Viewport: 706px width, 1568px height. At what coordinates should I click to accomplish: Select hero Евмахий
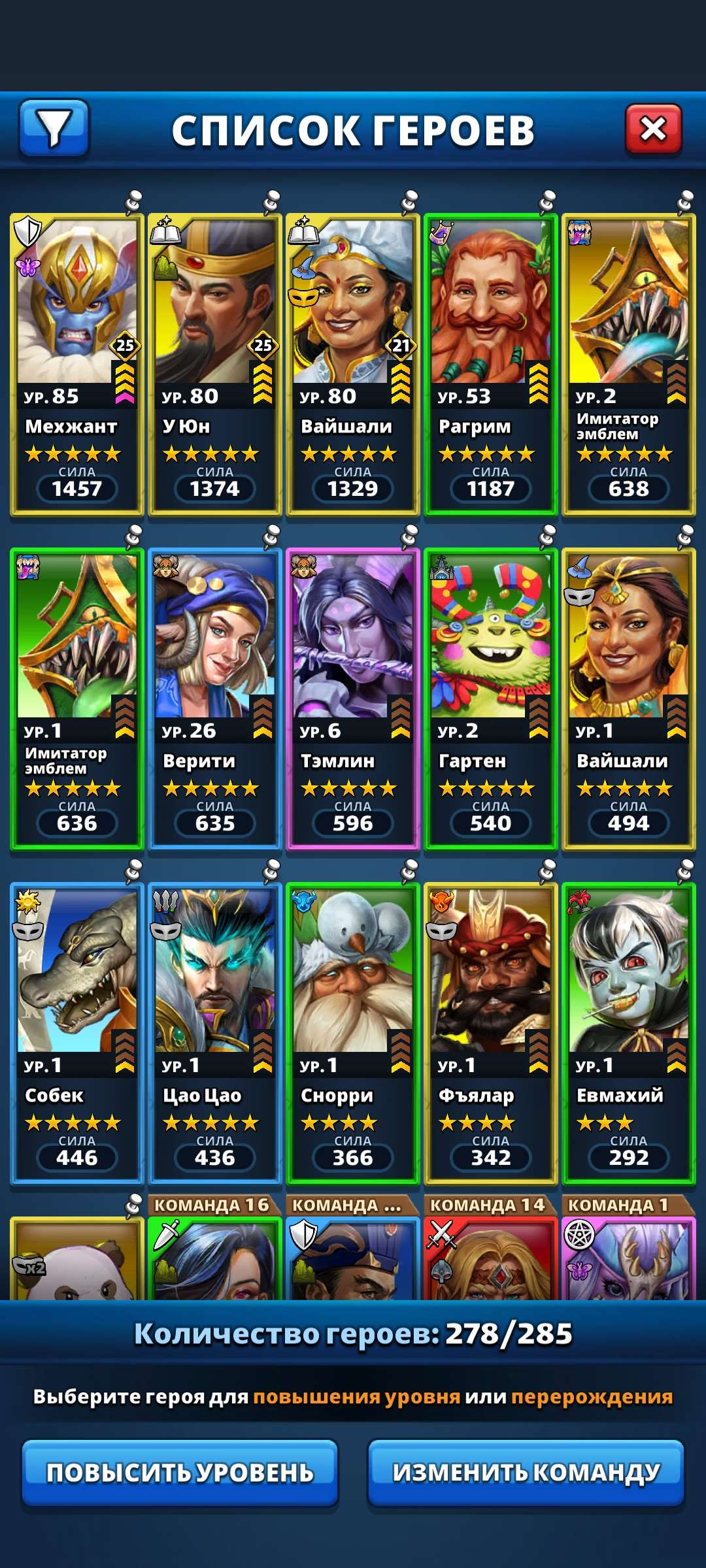pyautogui.click(x=628, y=1033)
